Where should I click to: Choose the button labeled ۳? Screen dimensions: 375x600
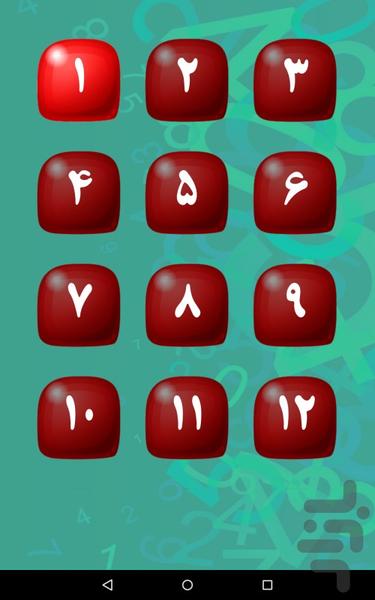point(295,80)
